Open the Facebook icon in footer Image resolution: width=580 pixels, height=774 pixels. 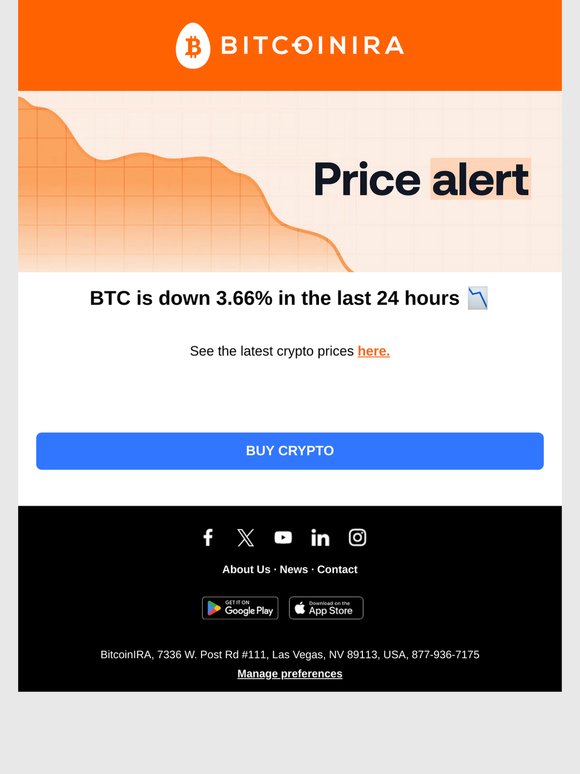(x=208, y=537)
